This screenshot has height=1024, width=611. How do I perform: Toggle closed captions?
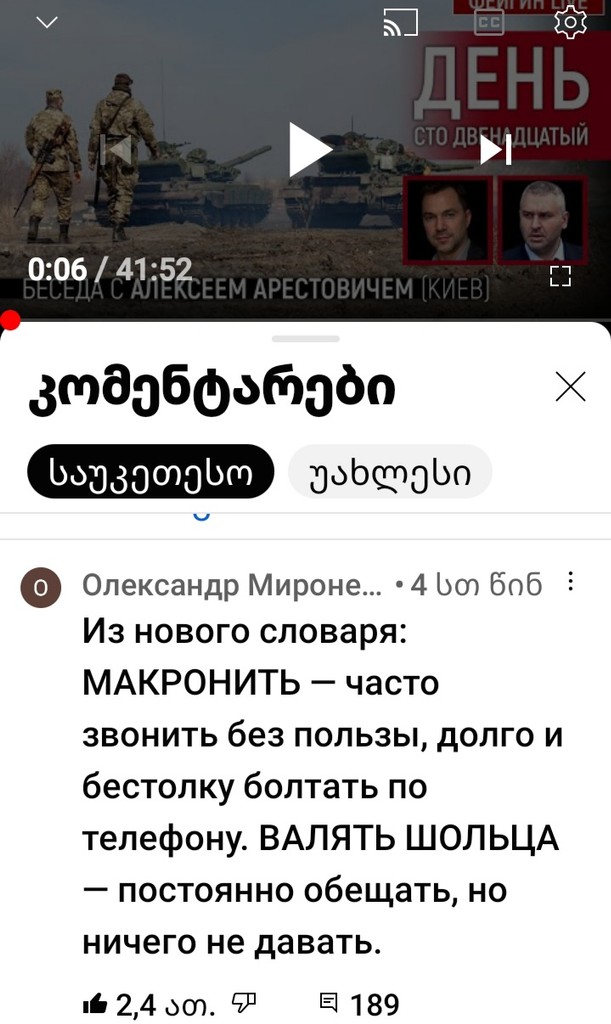click(x=488, y=22)
